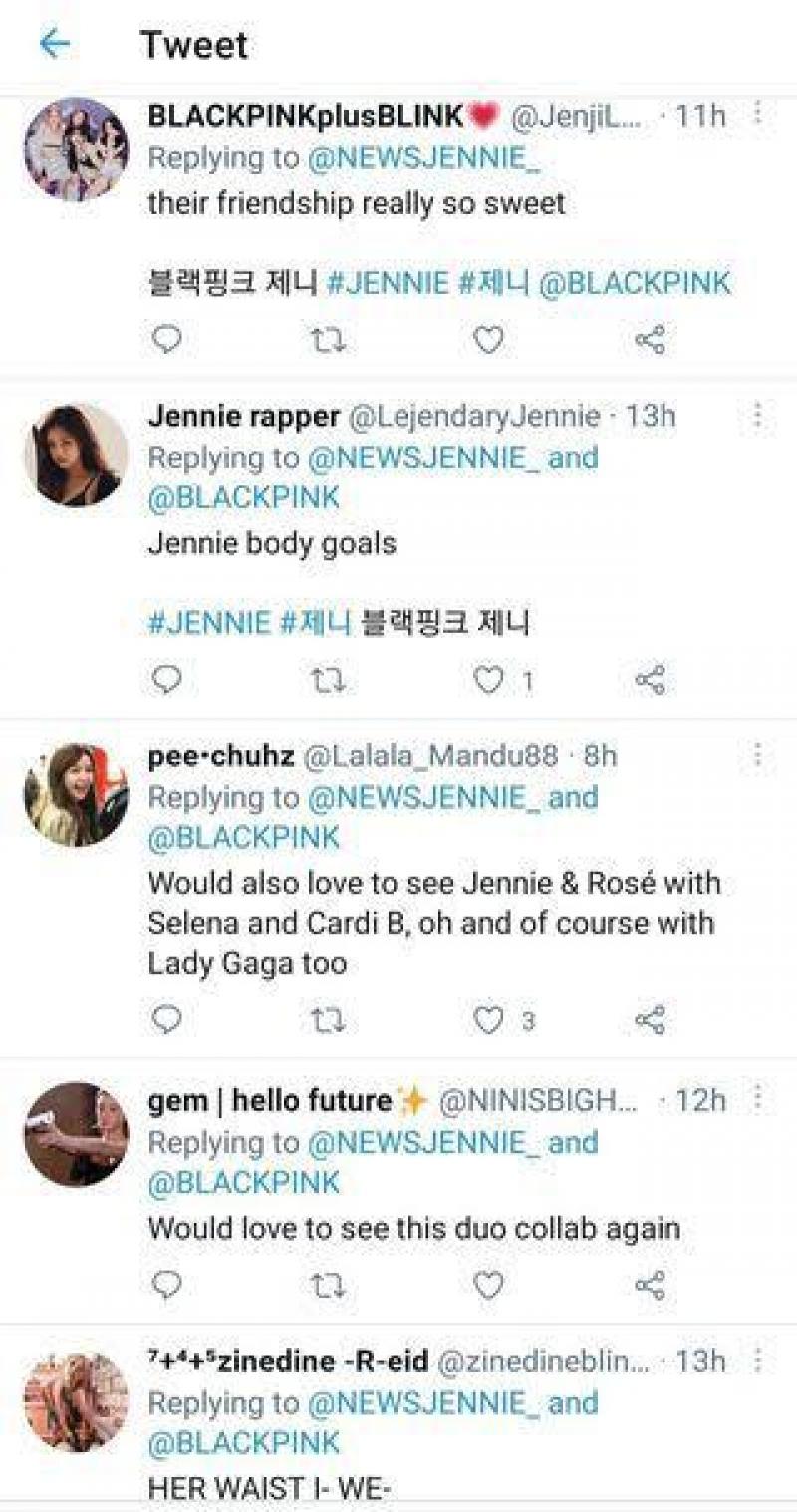Open reply composer on gem's tweet

164,1282
